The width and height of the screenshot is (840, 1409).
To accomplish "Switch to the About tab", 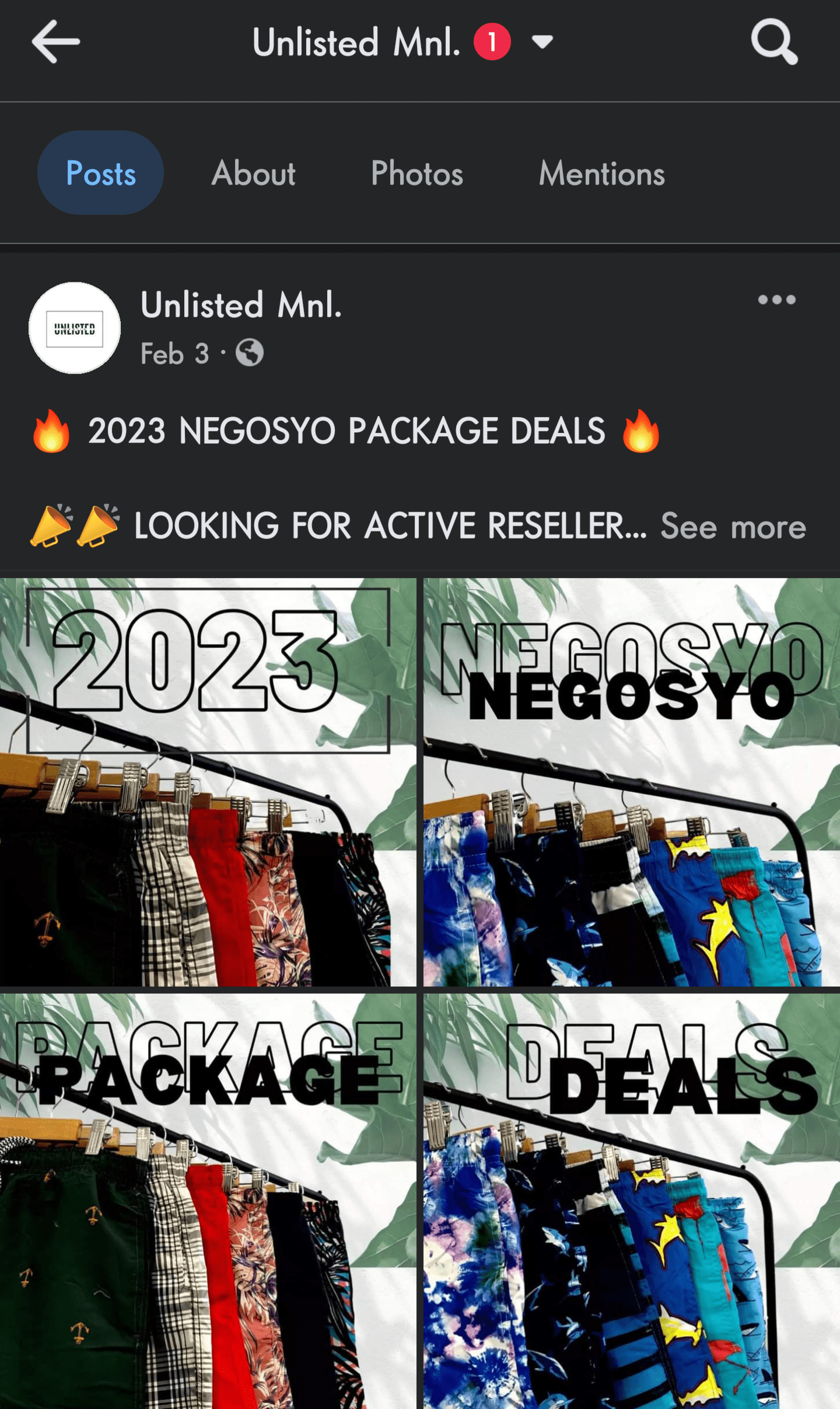I will point(253,173).
